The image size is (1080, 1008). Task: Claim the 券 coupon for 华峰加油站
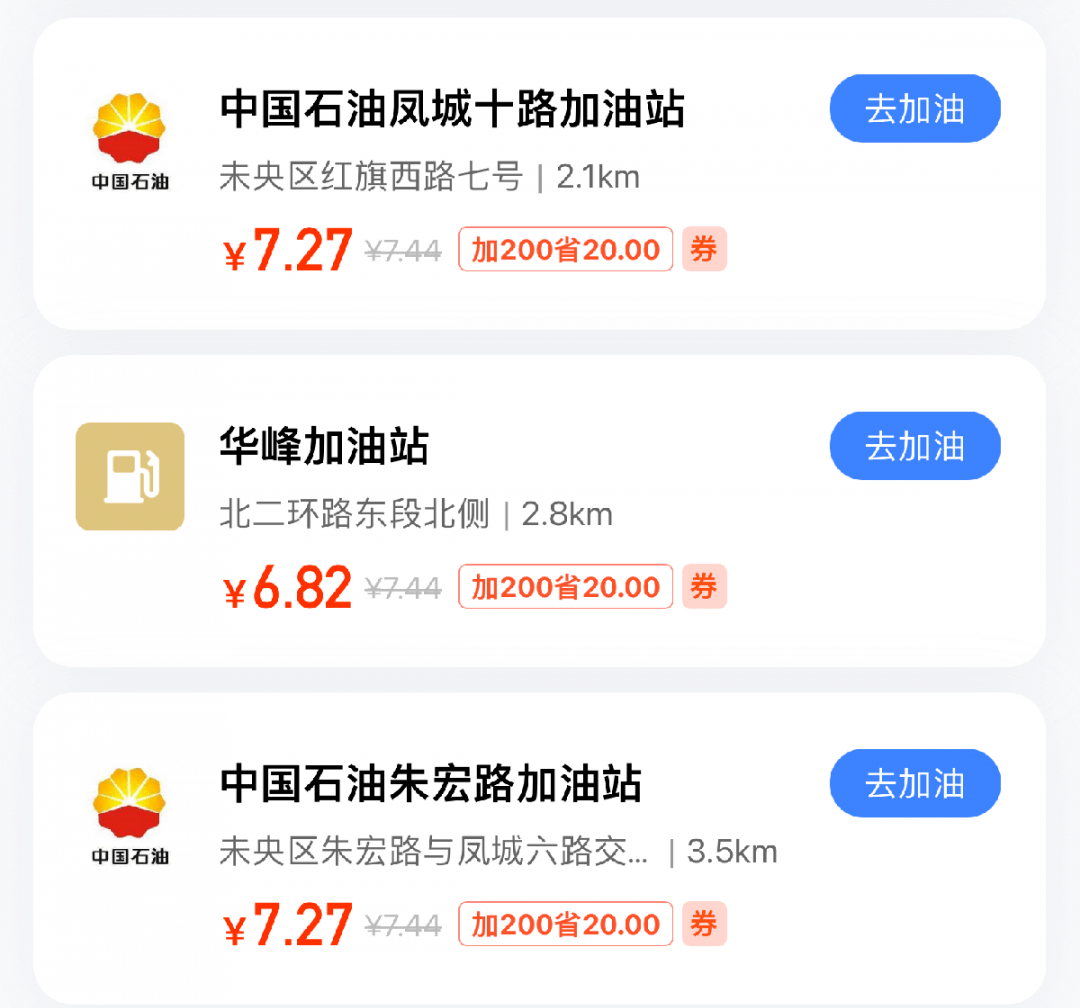(704, 587)
